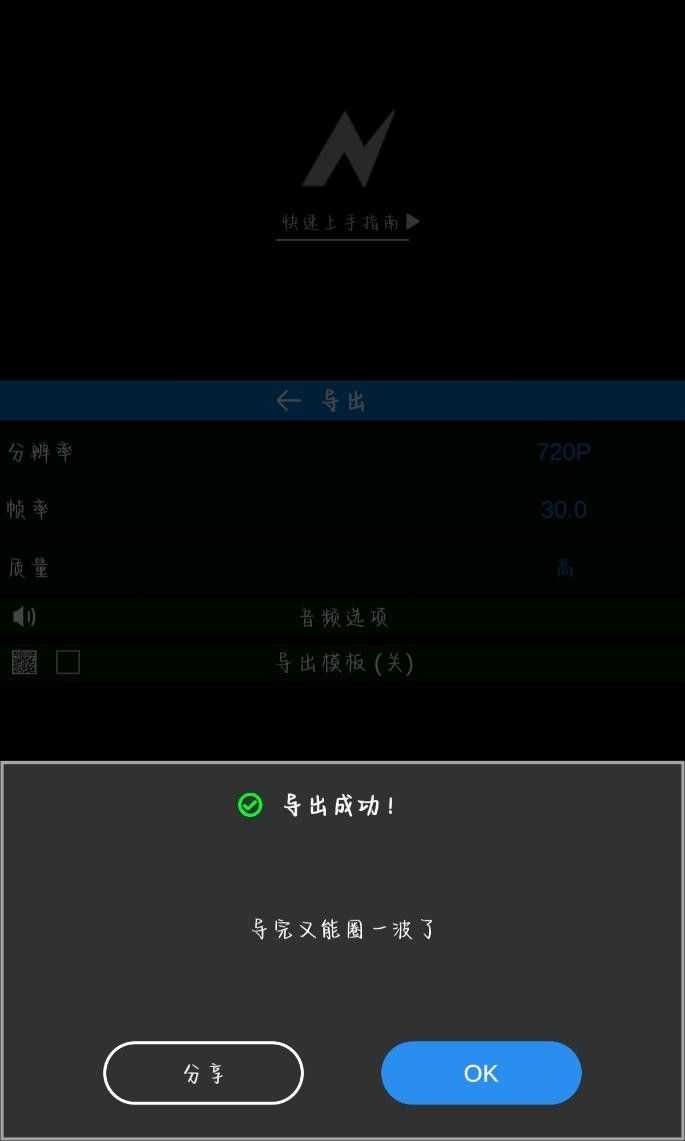Tap OK to dismiss export success dialog
685x1141 pixels.
[481, 1073]
